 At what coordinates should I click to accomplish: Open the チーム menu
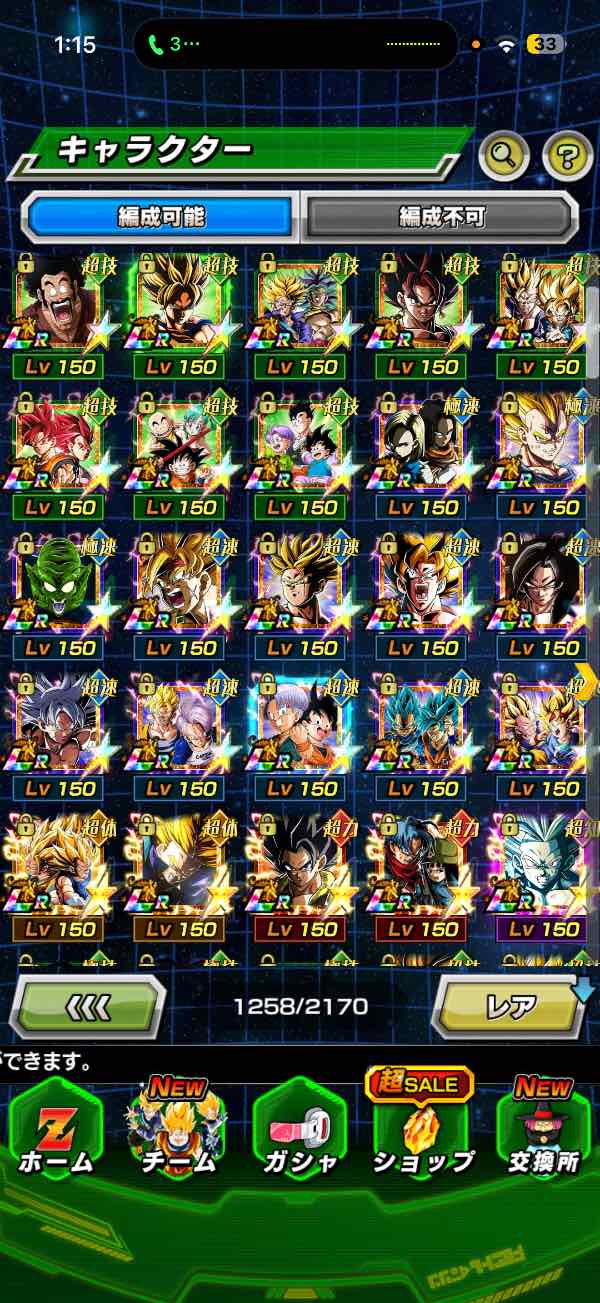click(177, 1135)
